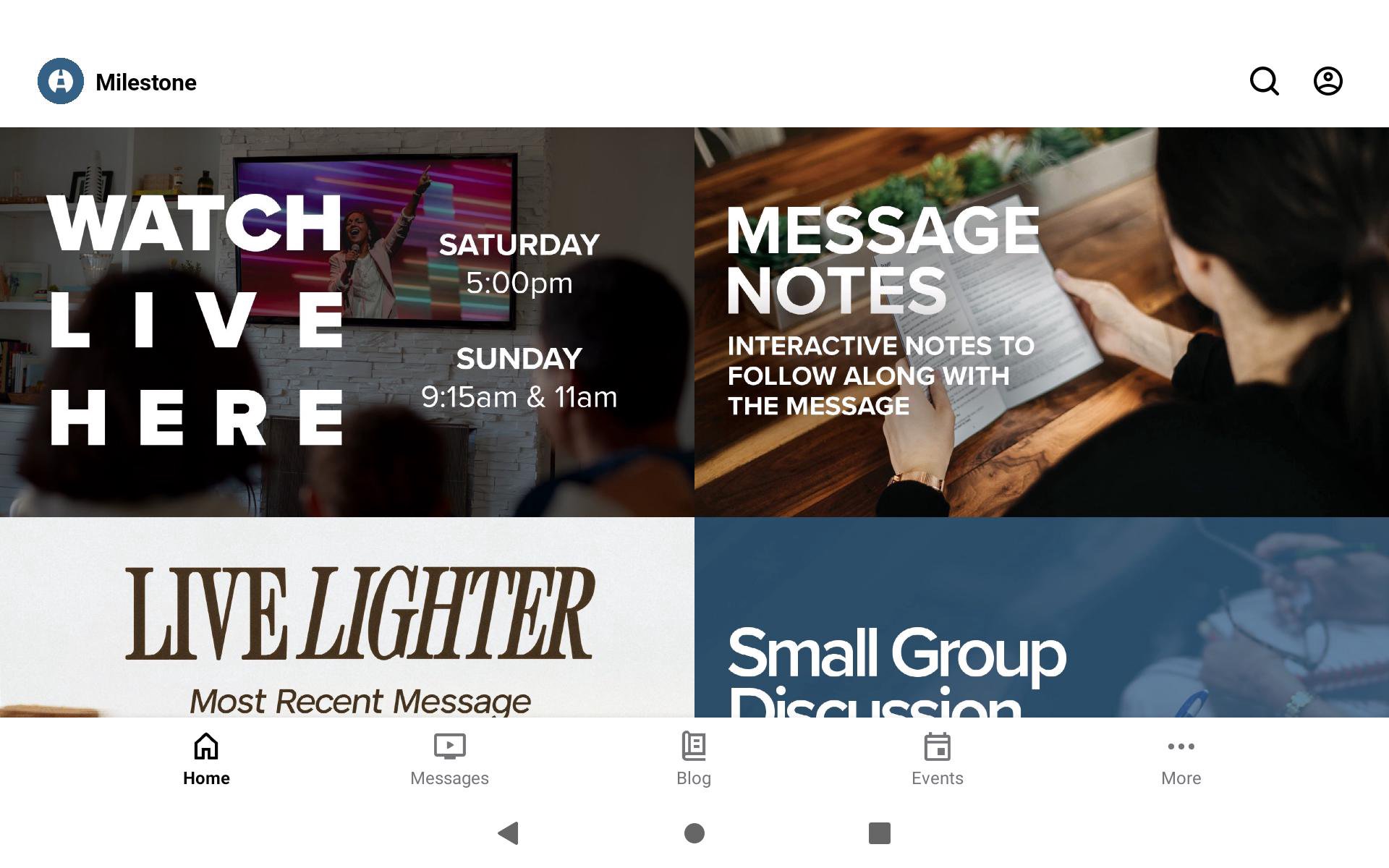Open the Watch Live Here tile
1389x868 pixels.
coord(347,322)
